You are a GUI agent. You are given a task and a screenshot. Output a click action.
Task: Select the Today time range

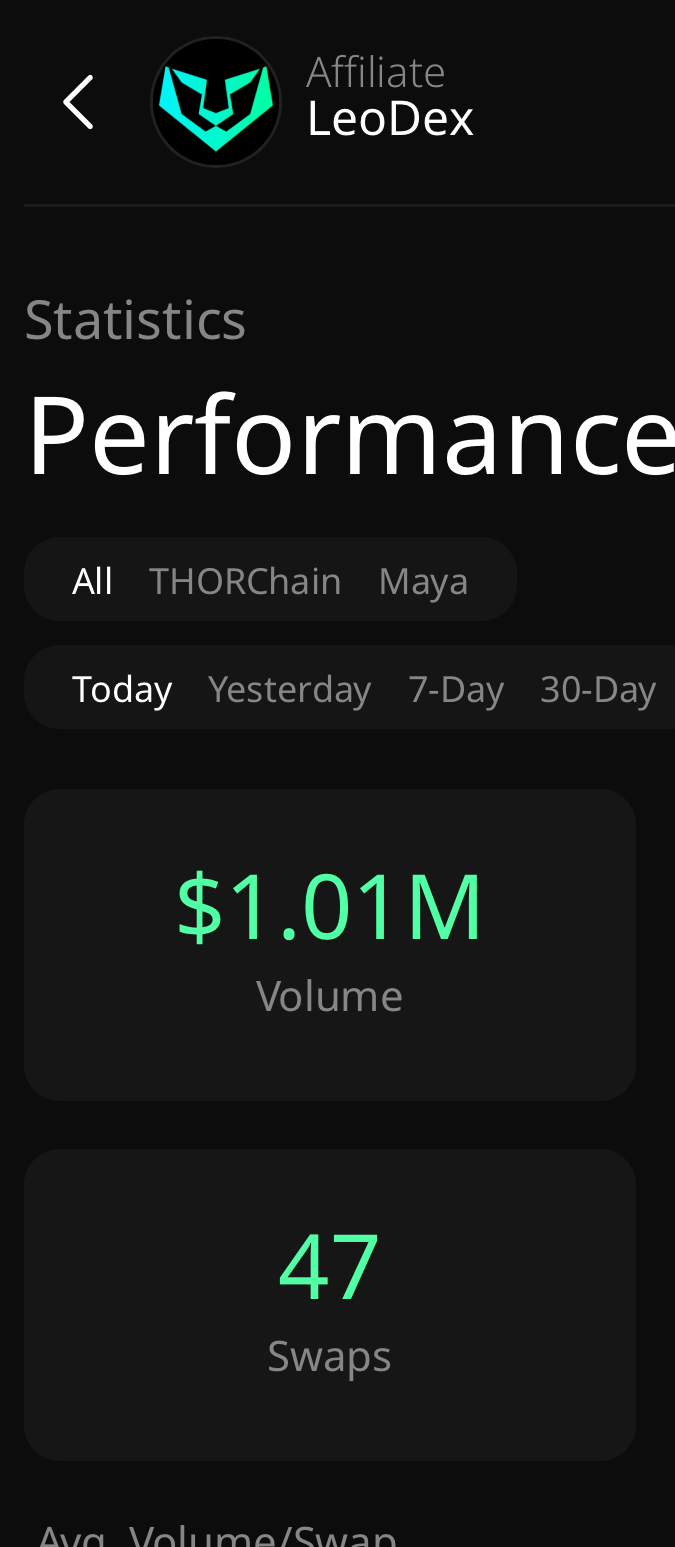click(x=122, y=689)
